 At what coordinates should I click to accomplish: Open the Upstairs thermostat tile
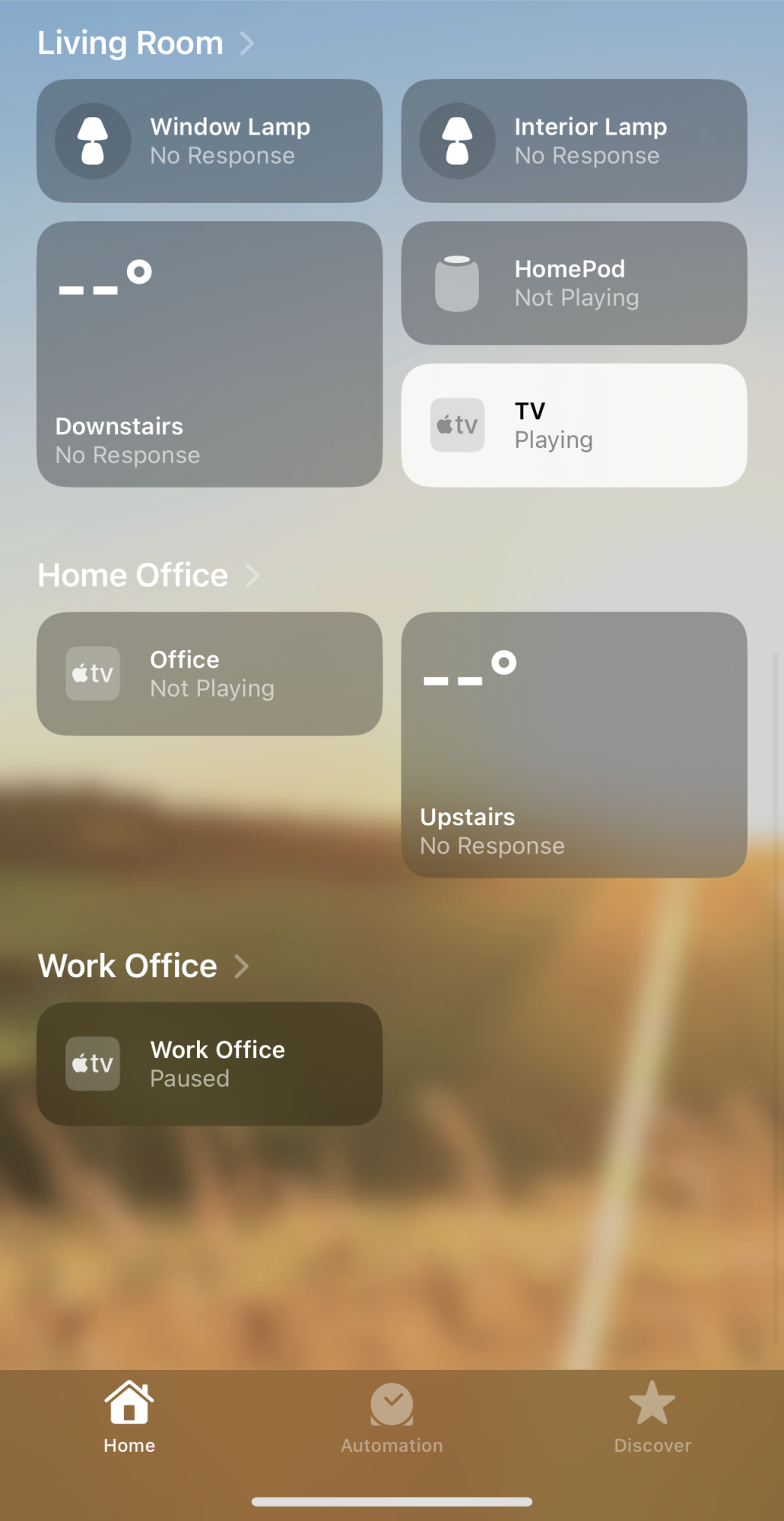click(x=573, y=745)
